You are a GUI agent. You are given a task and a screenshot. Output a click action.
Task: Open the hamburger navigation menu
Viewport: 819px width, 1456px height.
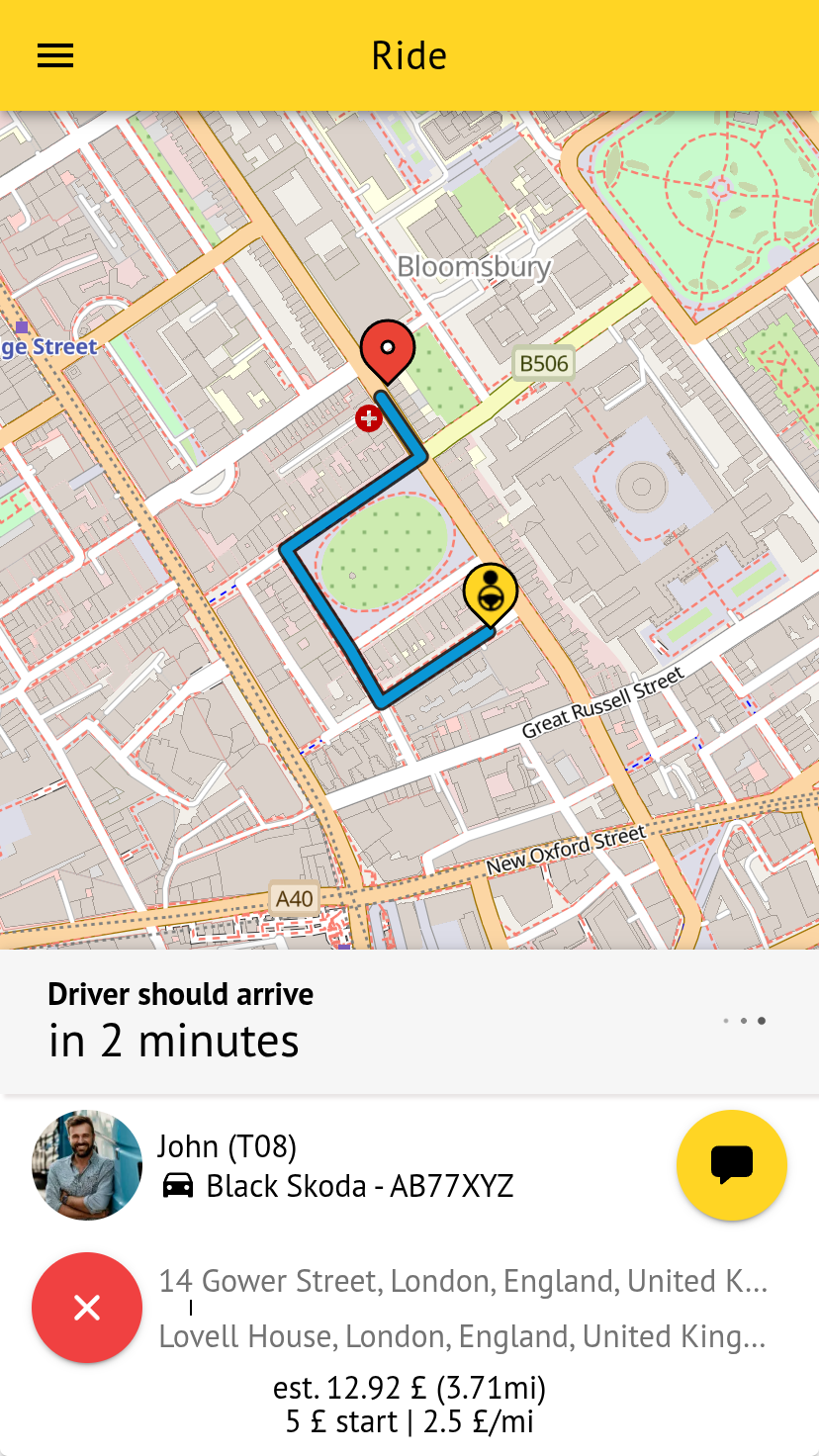tap(55, 55)
